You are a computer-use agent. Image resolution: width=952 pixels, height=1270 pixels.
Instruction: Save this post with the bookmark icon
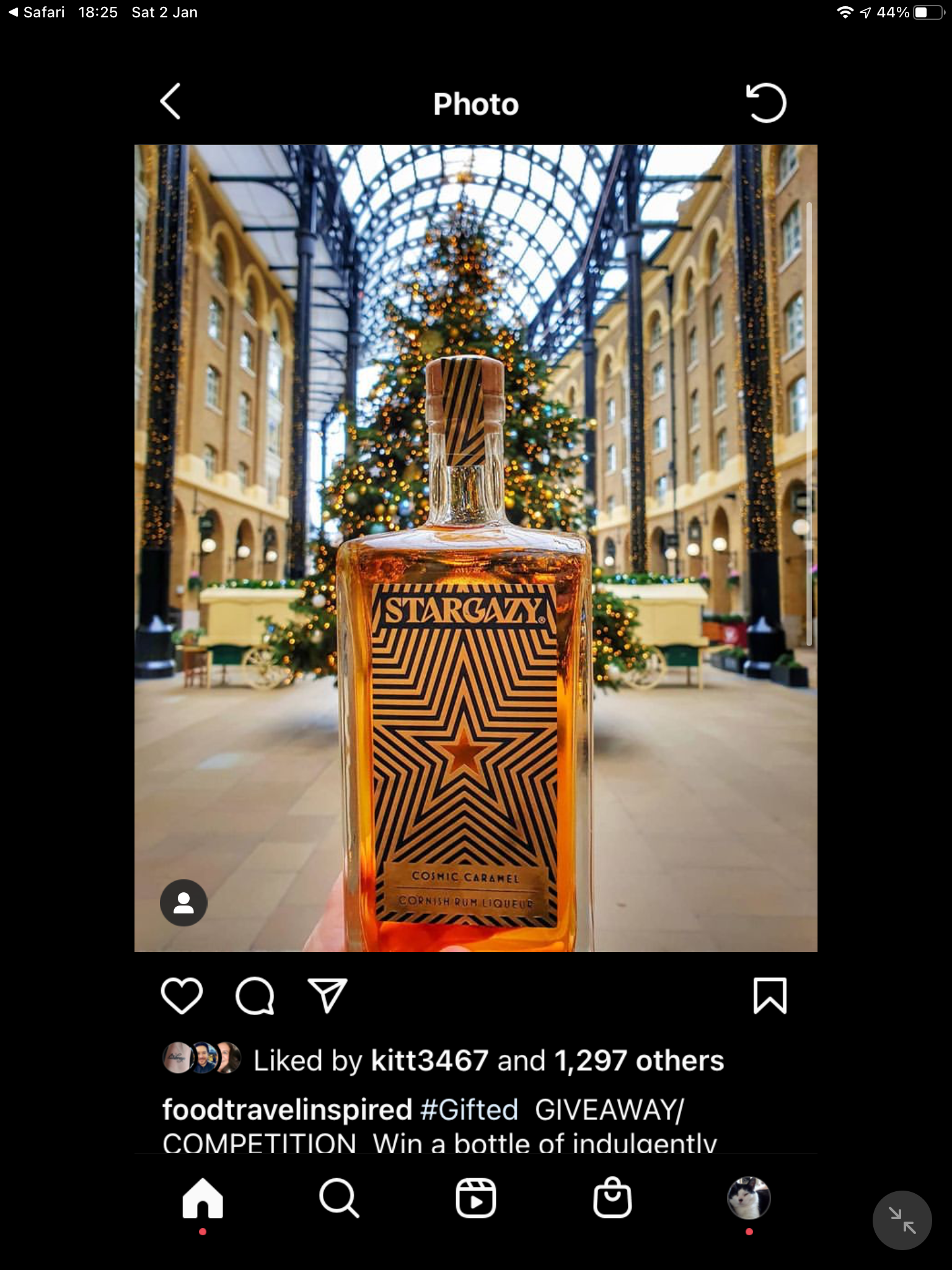[770, 995]
